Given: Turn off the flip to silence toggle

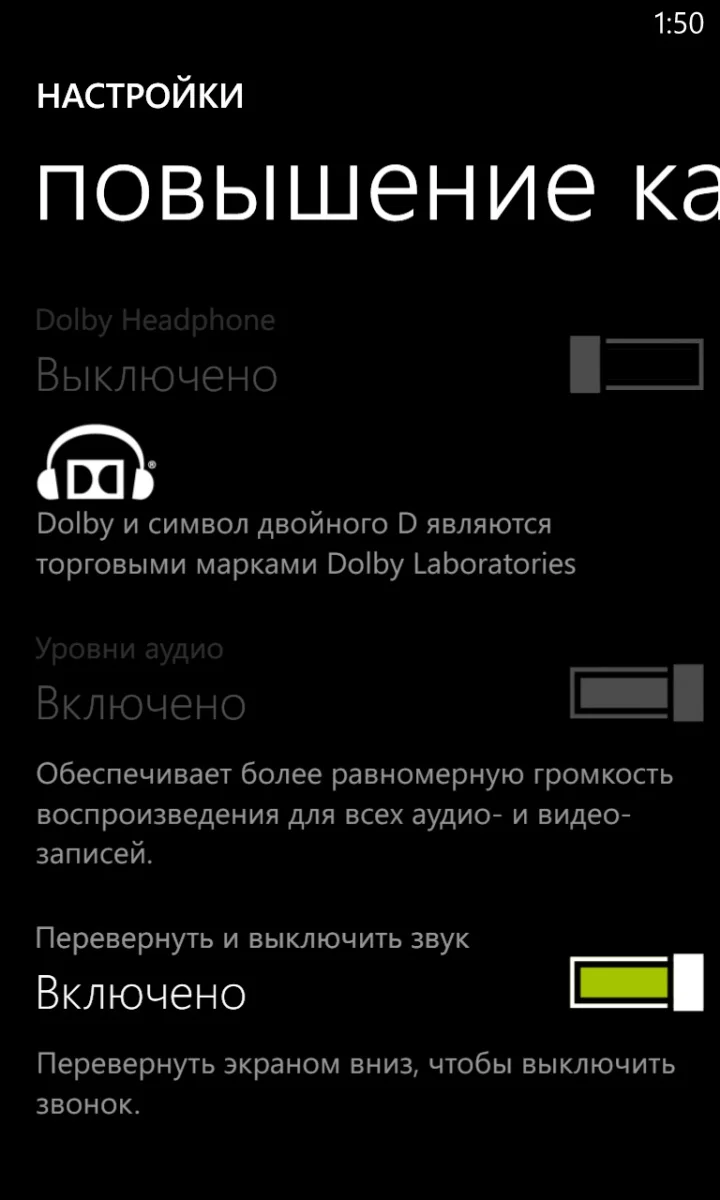Looking at the screenshot, I should 636,982.
